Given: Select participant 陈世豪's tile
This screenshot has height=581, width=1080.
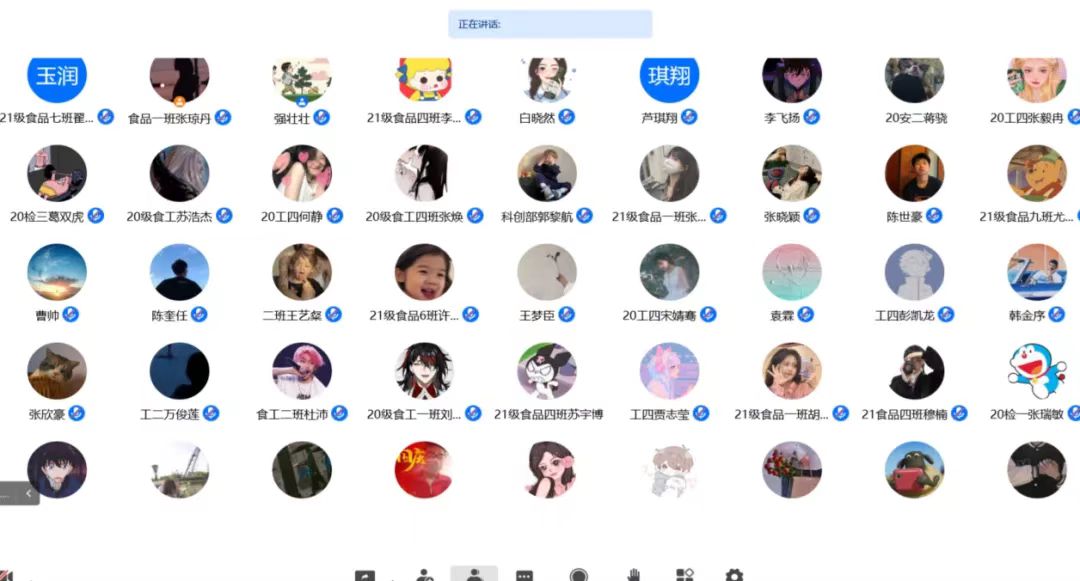Looking at the screenshot, I should pos(914,174).
